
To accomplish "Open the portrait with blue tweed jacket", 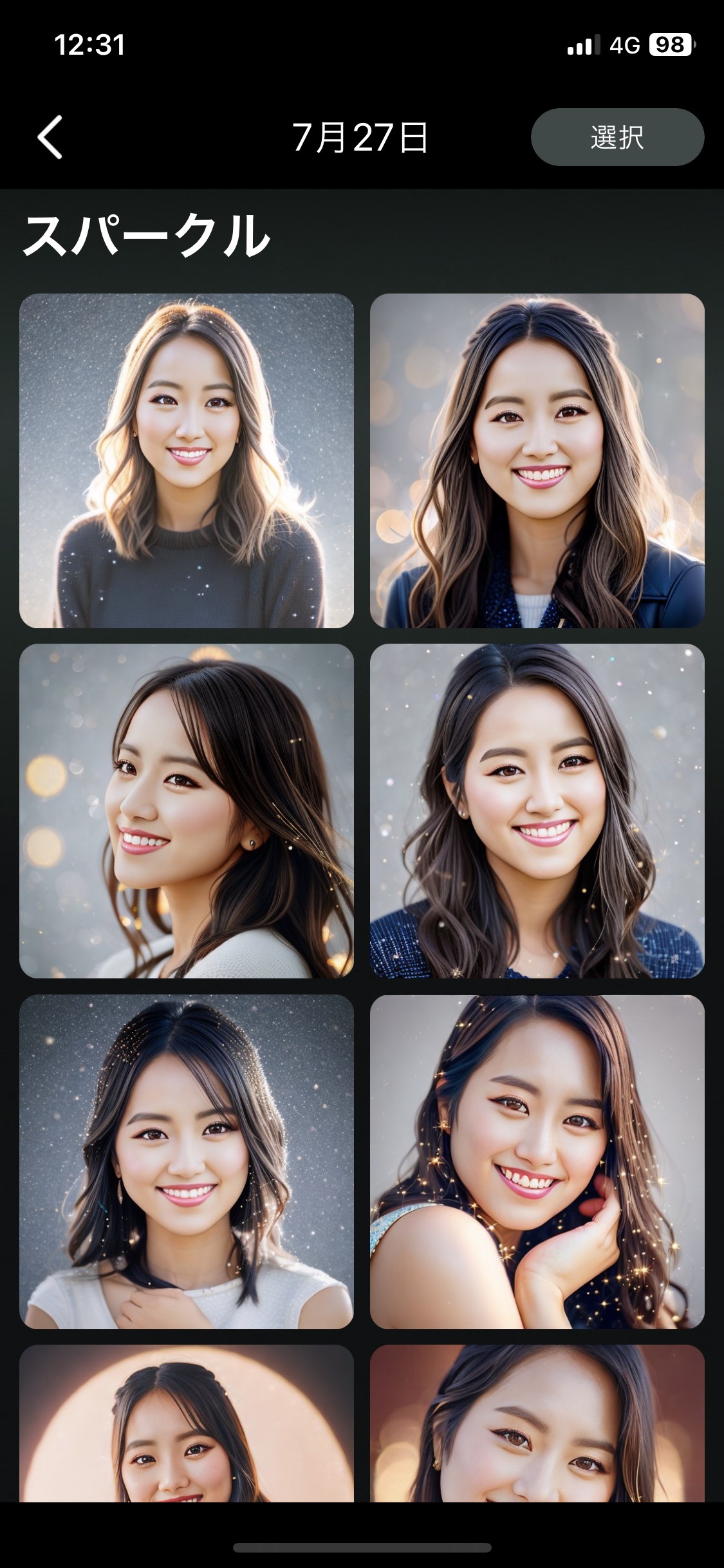I will point(537,811).
